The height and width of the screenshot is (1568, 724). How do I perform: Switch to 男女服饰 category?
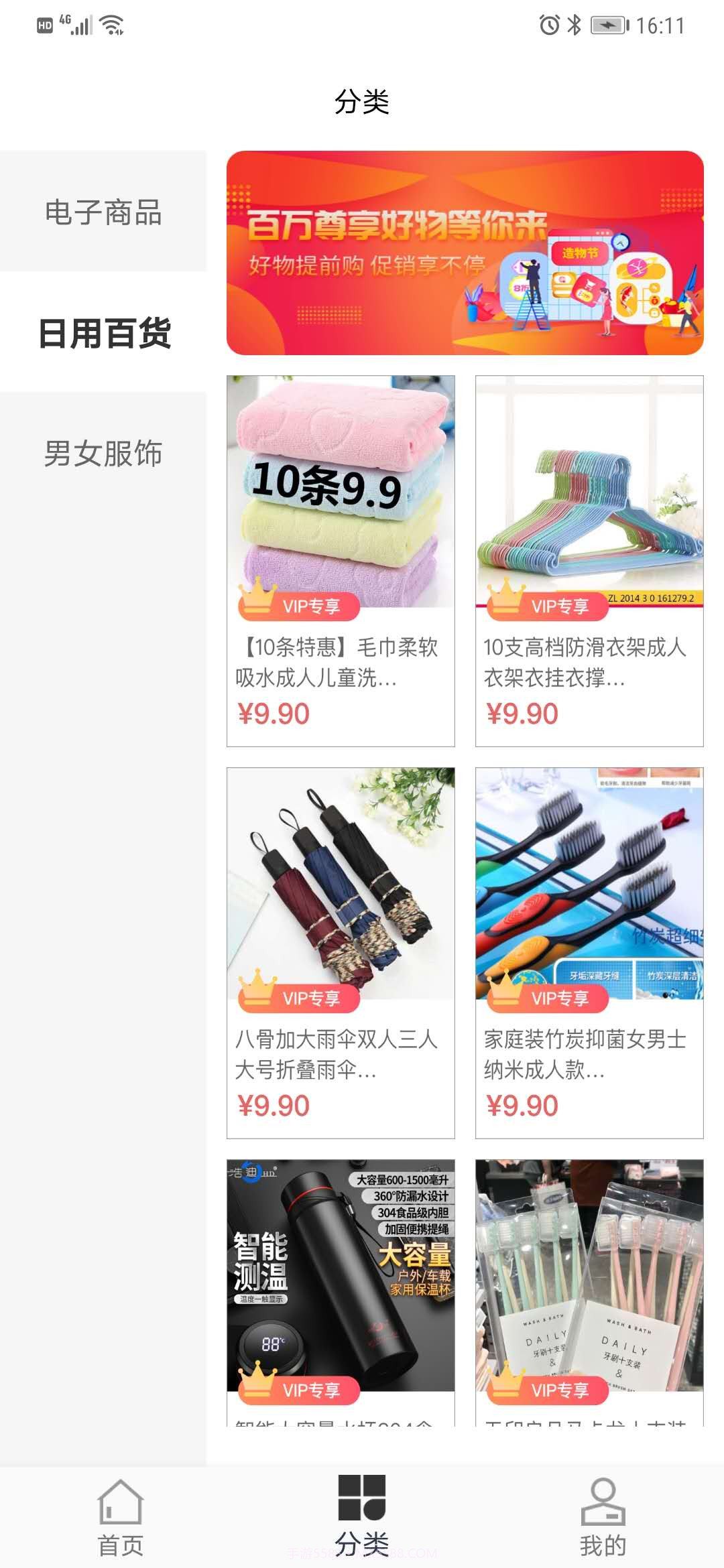(x=104, y=453)
